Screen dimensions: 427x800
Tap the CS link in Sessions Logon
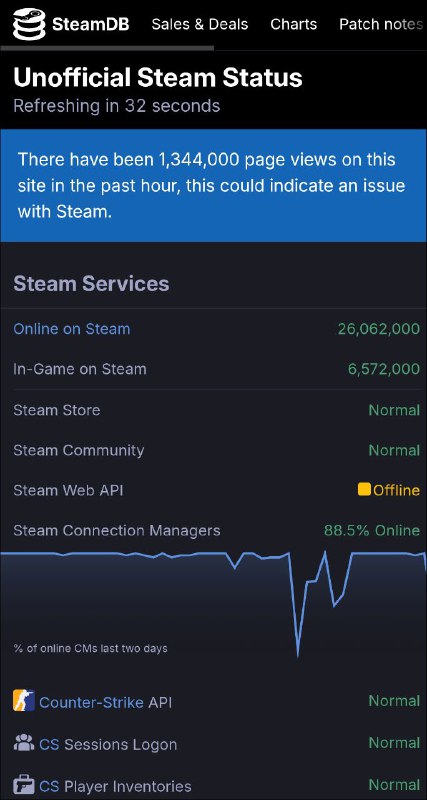(49, 744)
